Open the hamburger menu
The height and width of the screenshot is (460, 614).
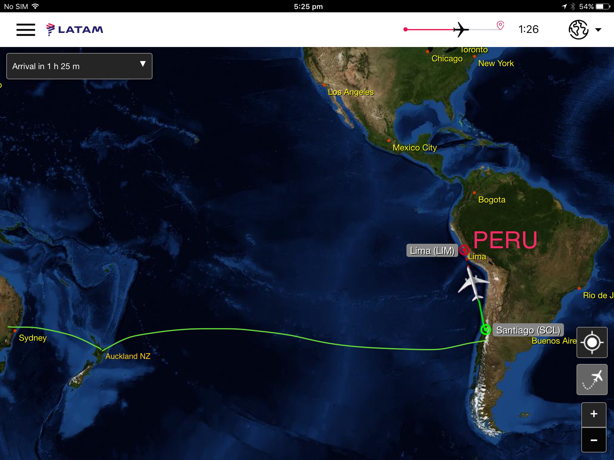point(25,30)
